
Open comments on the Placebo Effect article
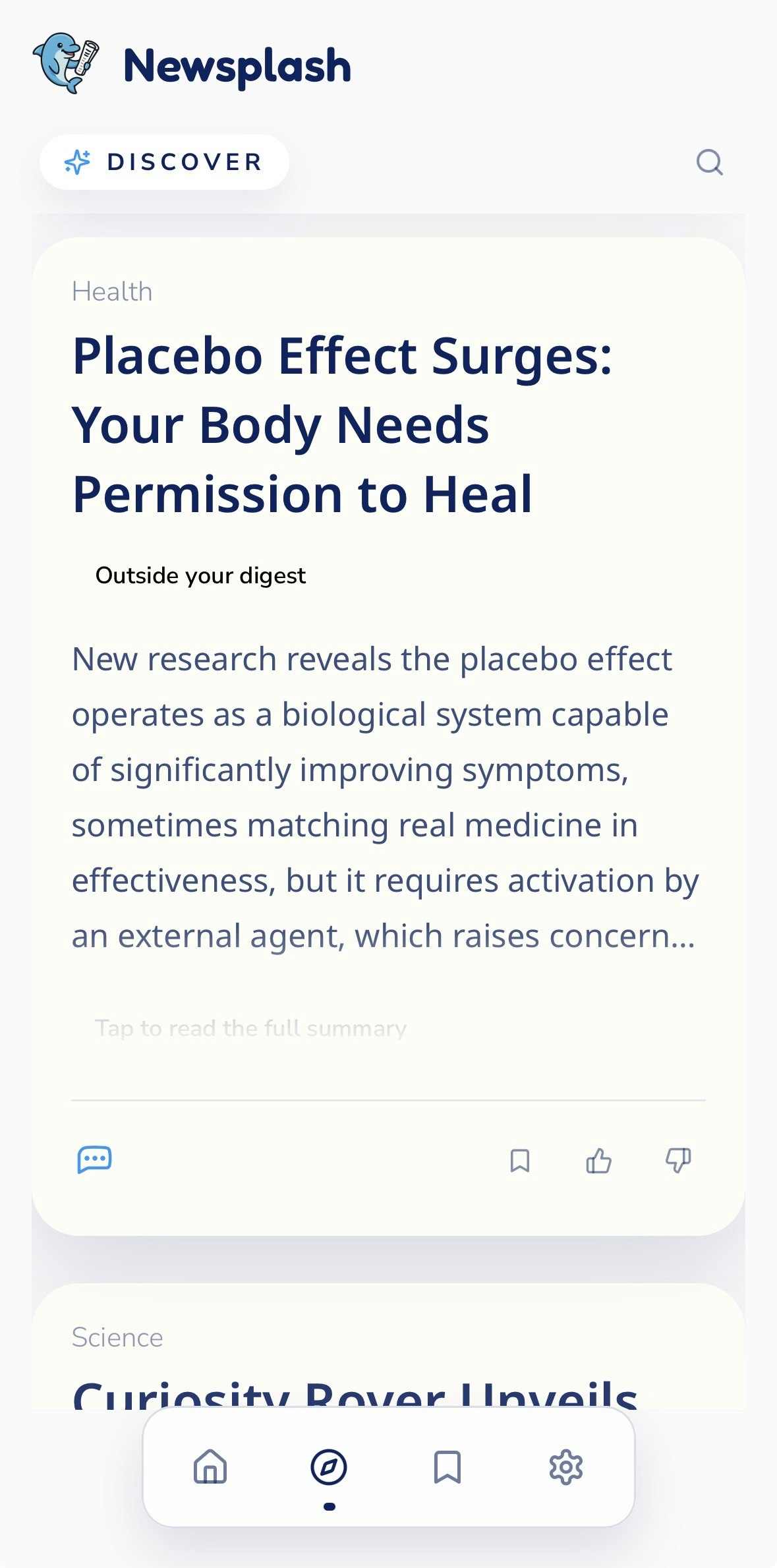coord(94,1160)
